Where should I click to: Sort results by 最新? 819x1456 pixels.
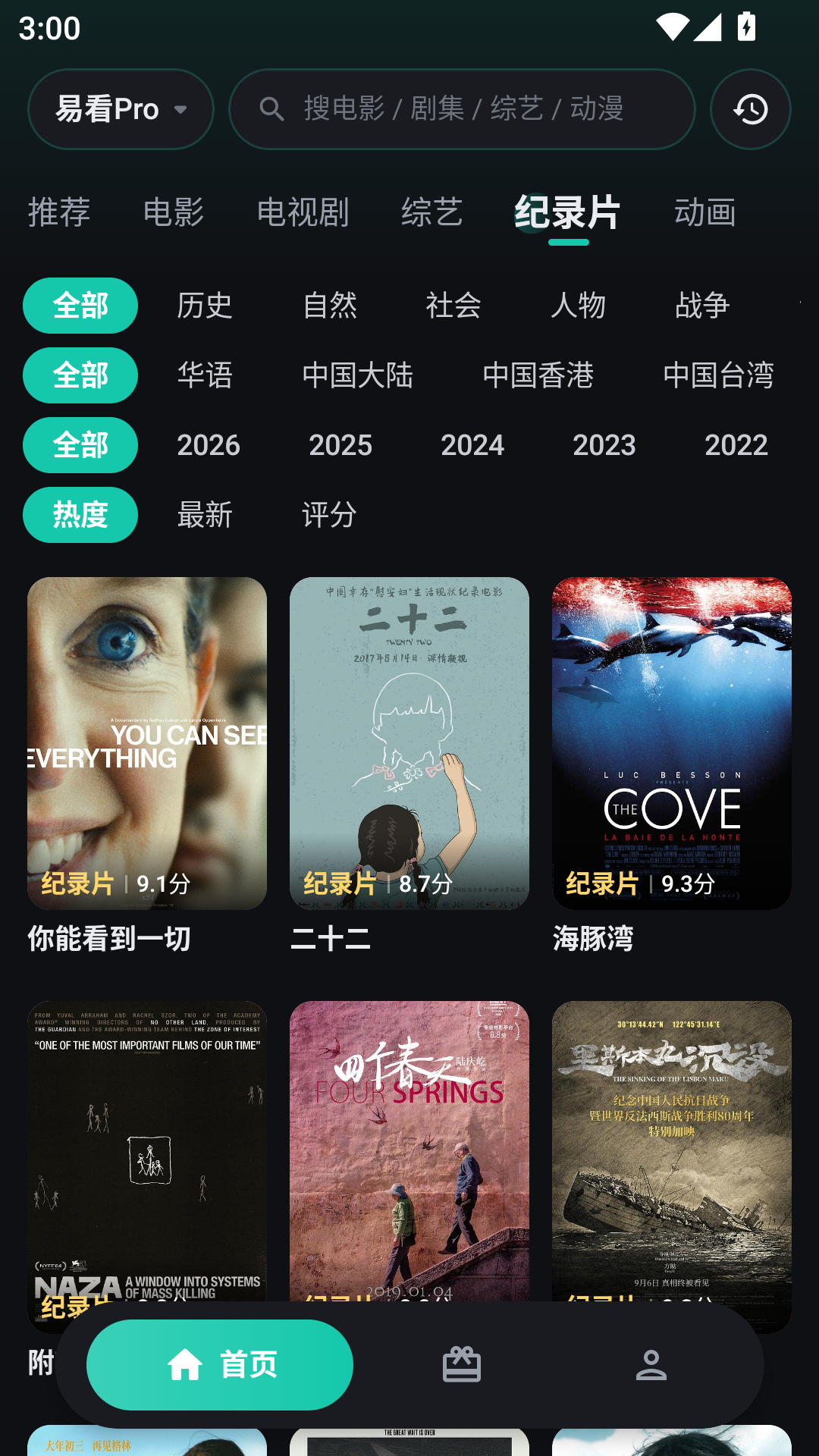tap(205, 515)
